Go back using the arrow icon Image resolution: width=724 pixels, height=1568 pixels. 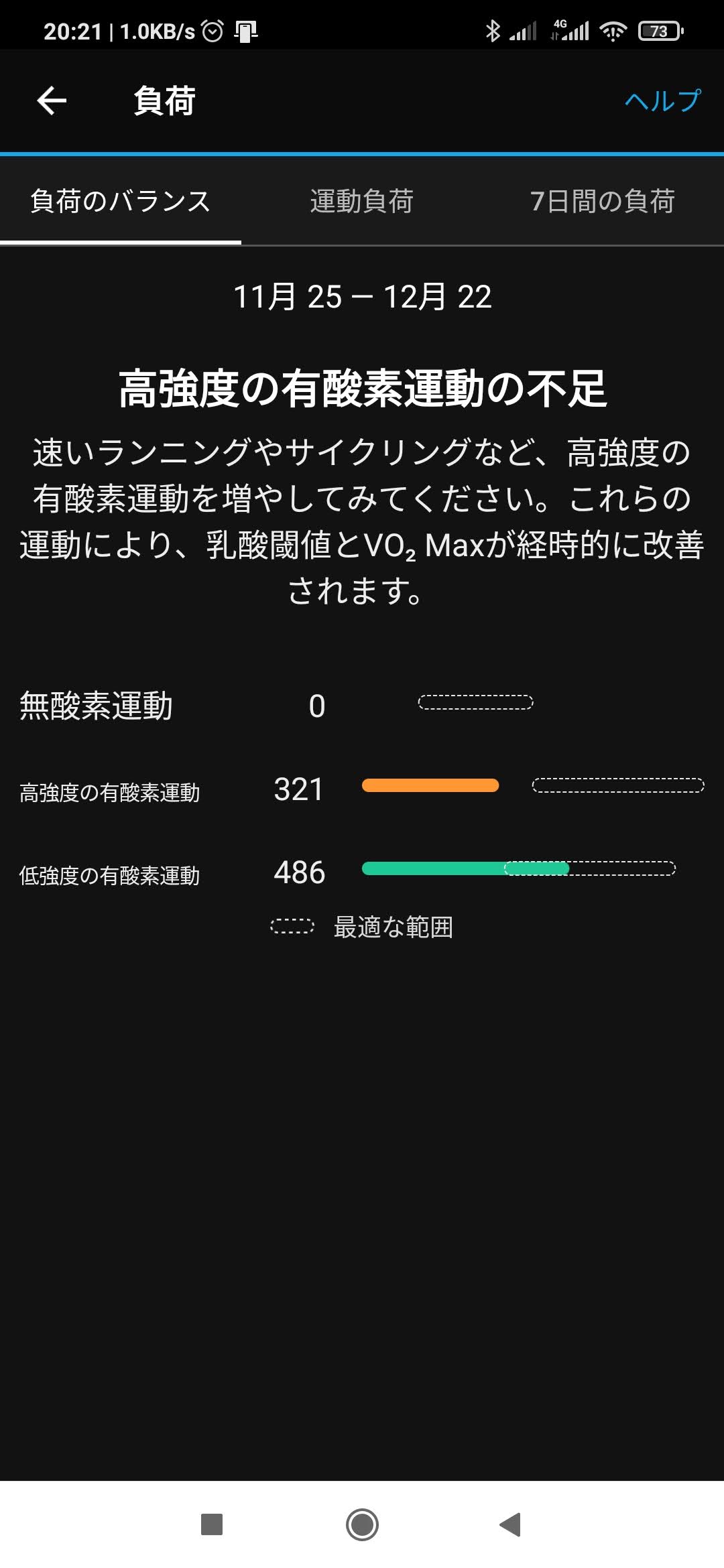pyautogui.click(x=52, y=101)
